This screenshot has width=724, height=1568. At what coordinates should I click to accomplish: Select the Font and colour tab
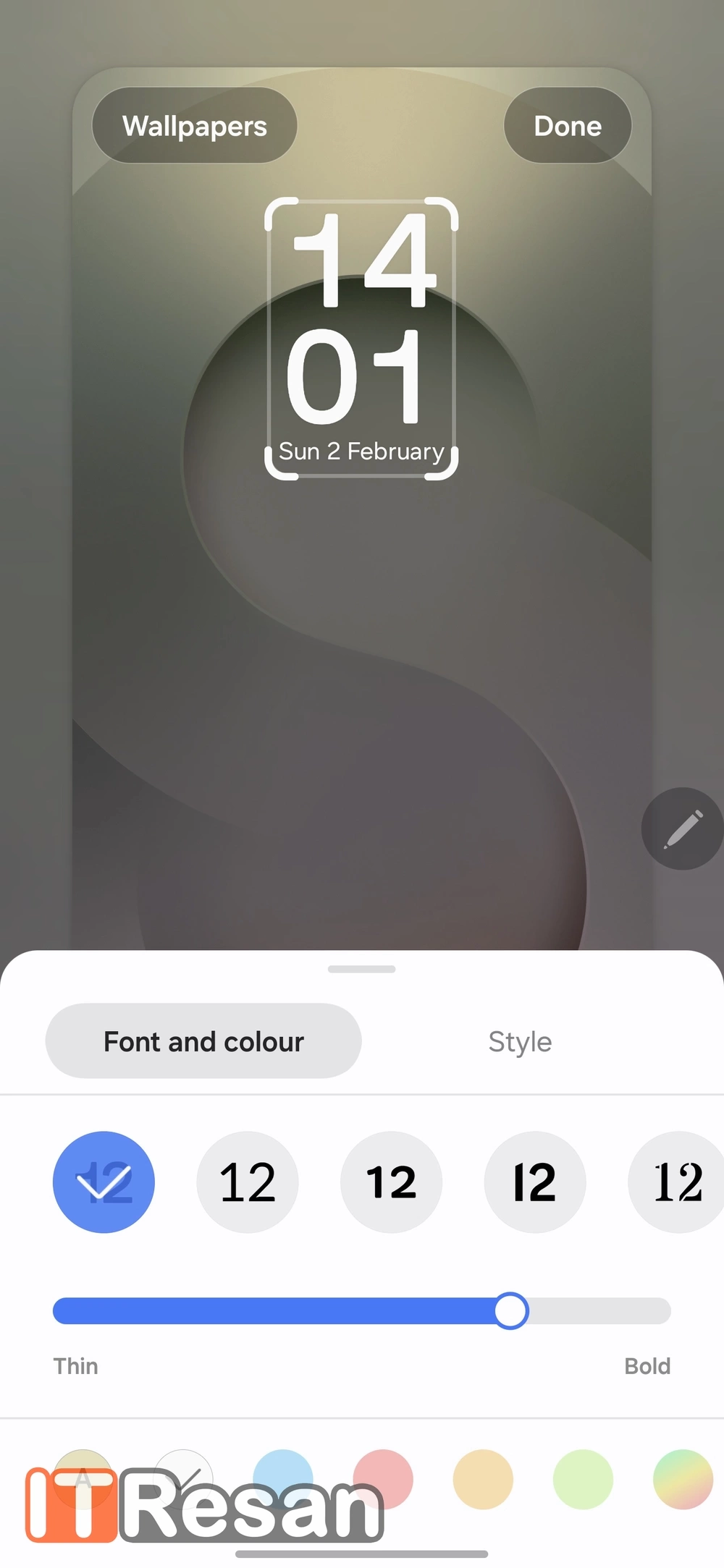coord(203,1041)
